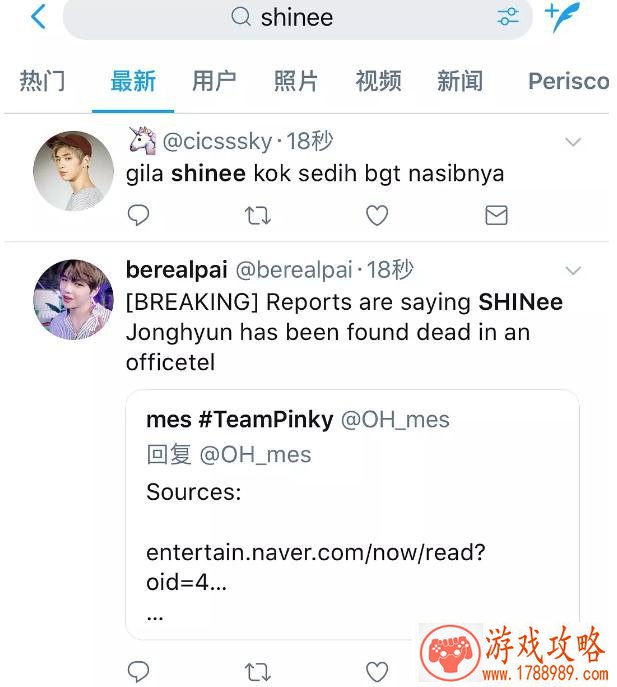Switch to the 热门 tab

coord(41,81)
